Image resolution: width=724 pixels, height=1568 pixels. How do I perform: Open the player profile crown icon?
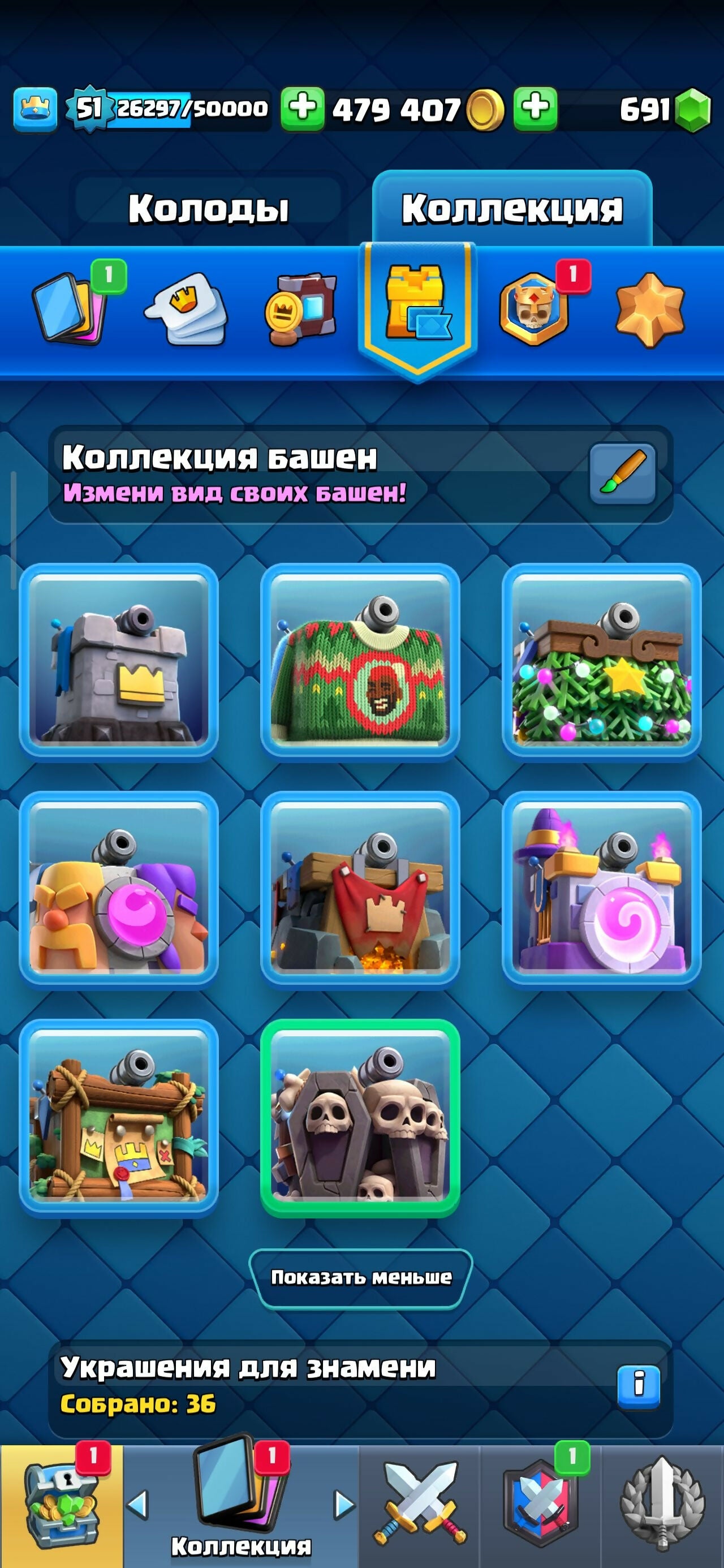[35, 109]
